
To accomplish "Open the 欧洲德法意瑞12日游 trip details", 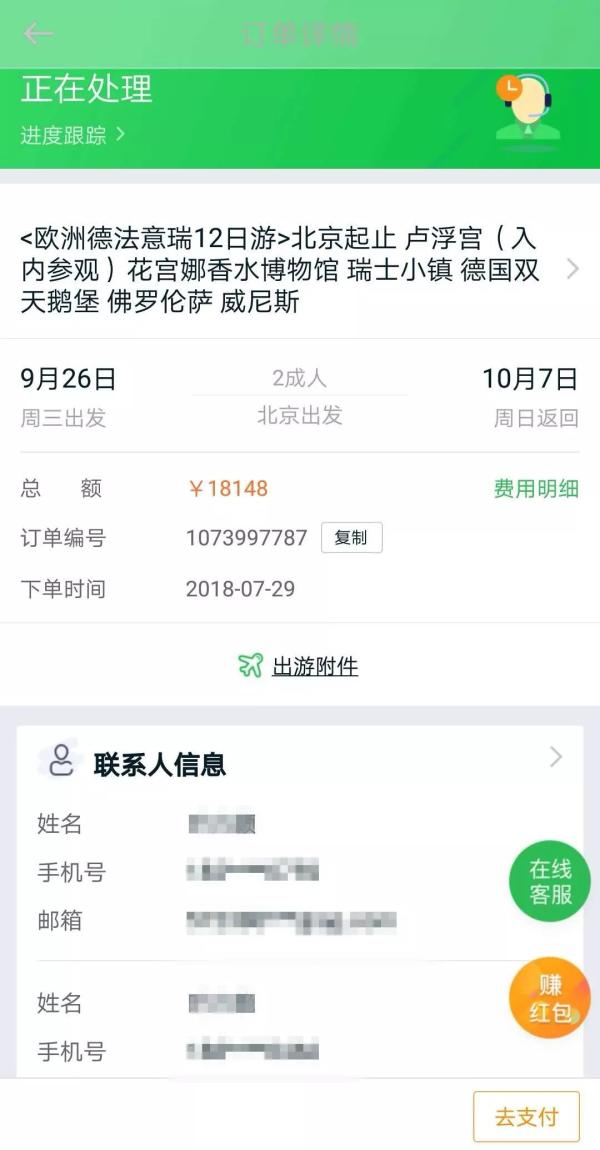I will (x=290, y=270).
